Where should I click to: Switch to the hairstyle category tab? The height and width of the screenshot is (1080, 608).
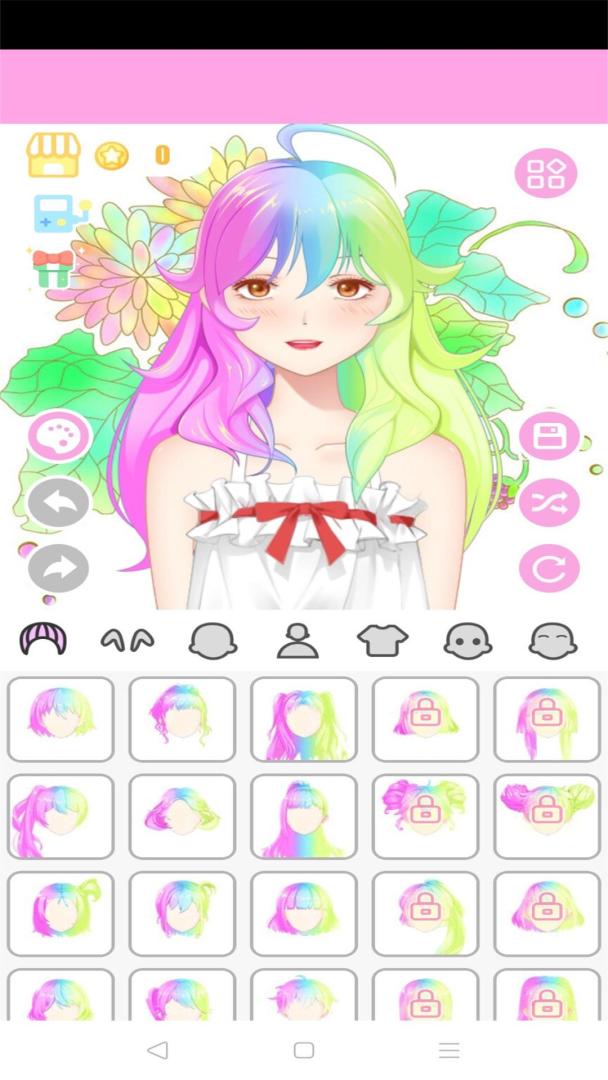coord(43,639)
